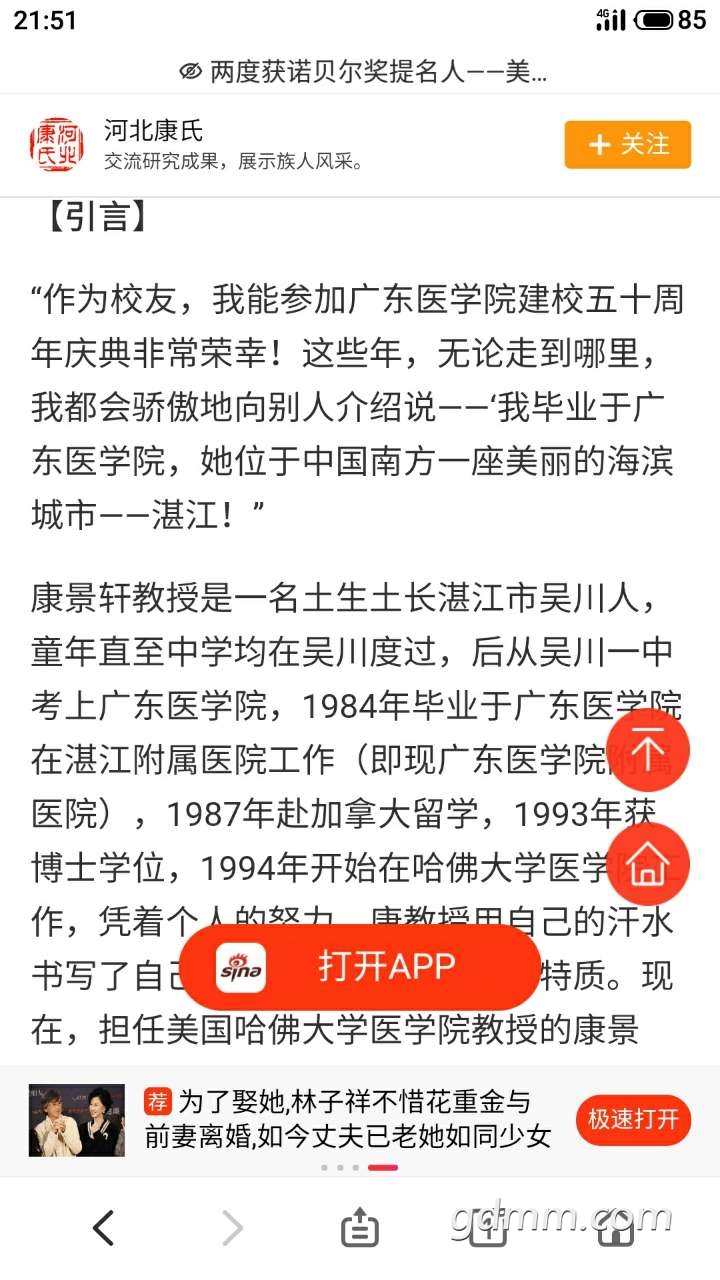Follow the 河北康氏 account

[628, 145]
